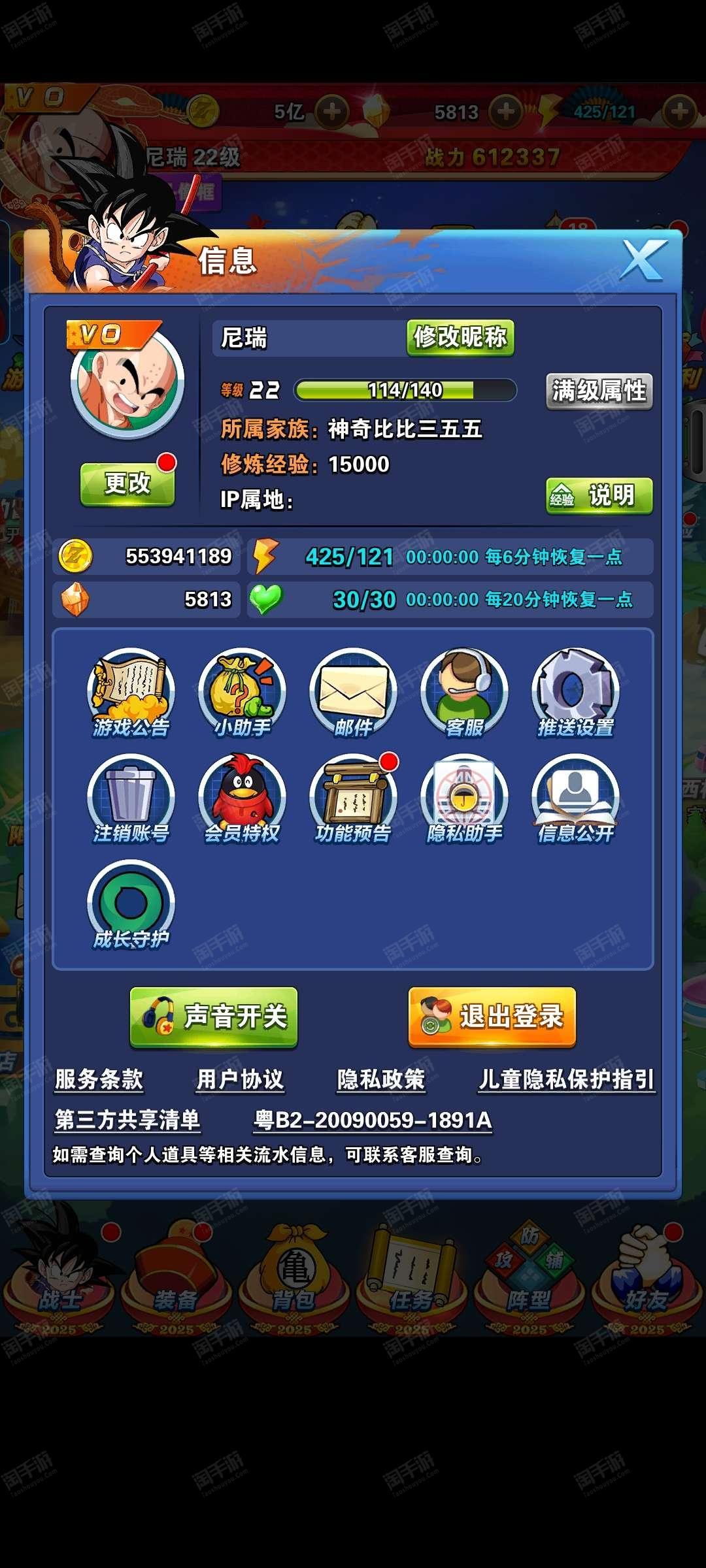Open 信息公开 settings
706x1568 pixels.
(575, 798)
